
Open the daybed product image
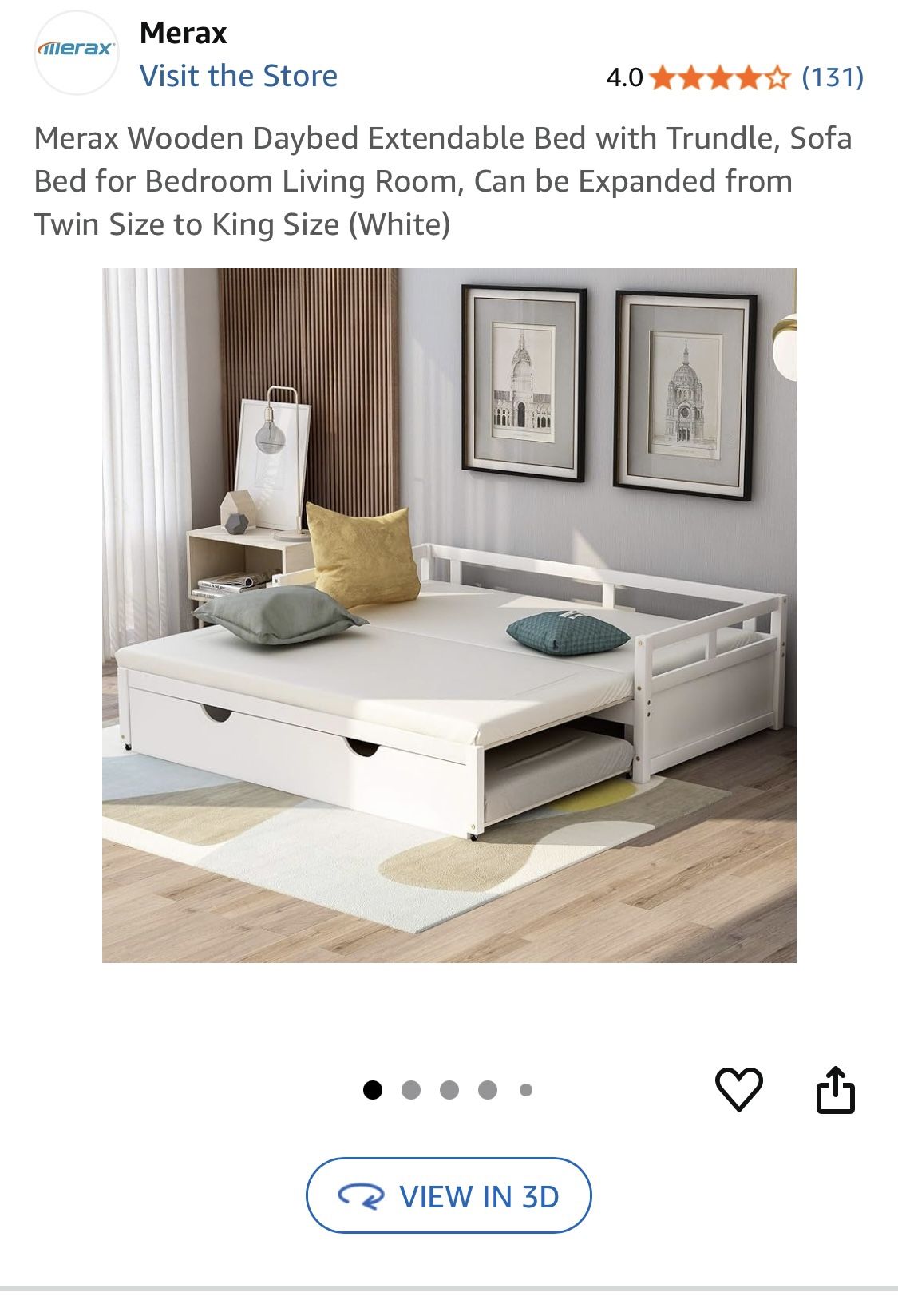pos(449,615)
